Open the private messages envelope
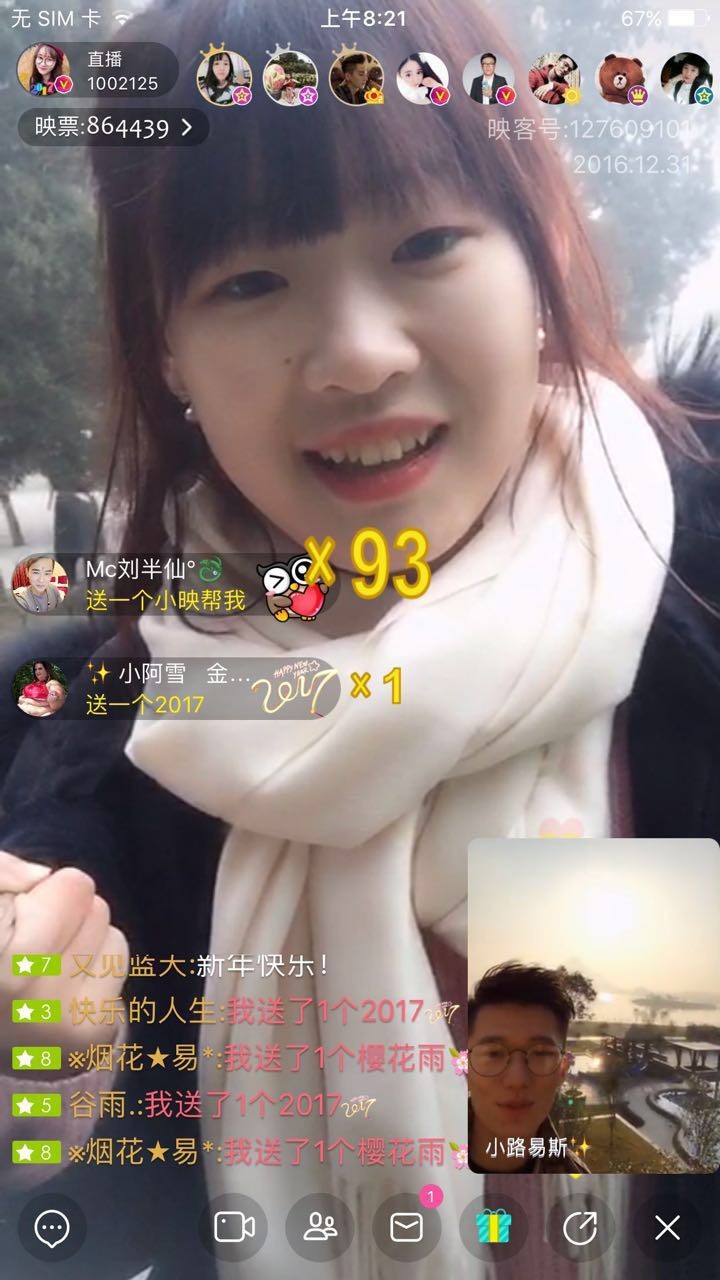This screenshot has width=720, height=1280. click(407, 1227)
